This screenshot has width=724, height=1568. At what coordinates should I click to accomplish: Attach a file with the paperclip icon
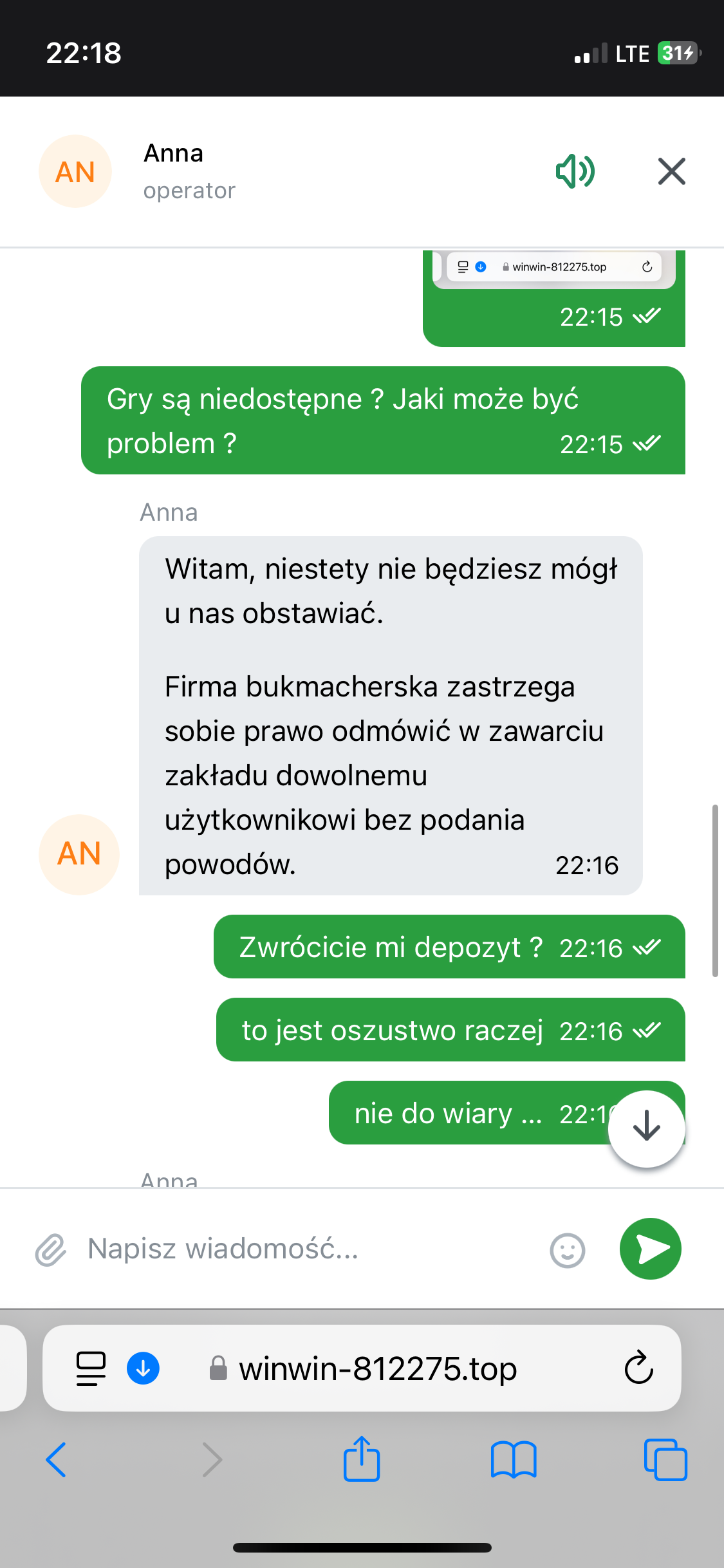coord(51,1249)
